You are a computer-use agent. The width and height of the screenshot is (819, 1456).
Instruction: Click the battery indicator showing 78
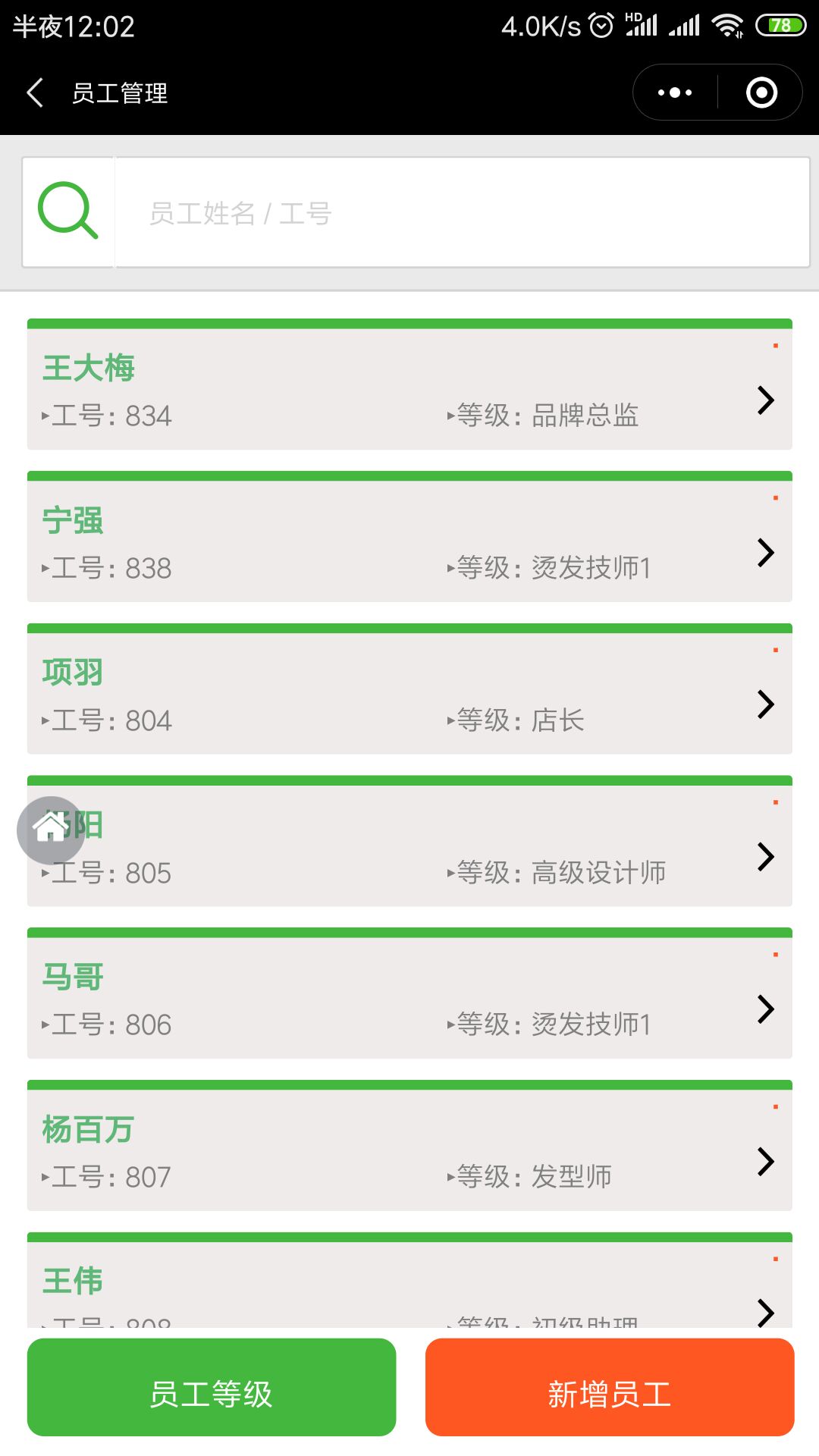(x=780, y=24)
